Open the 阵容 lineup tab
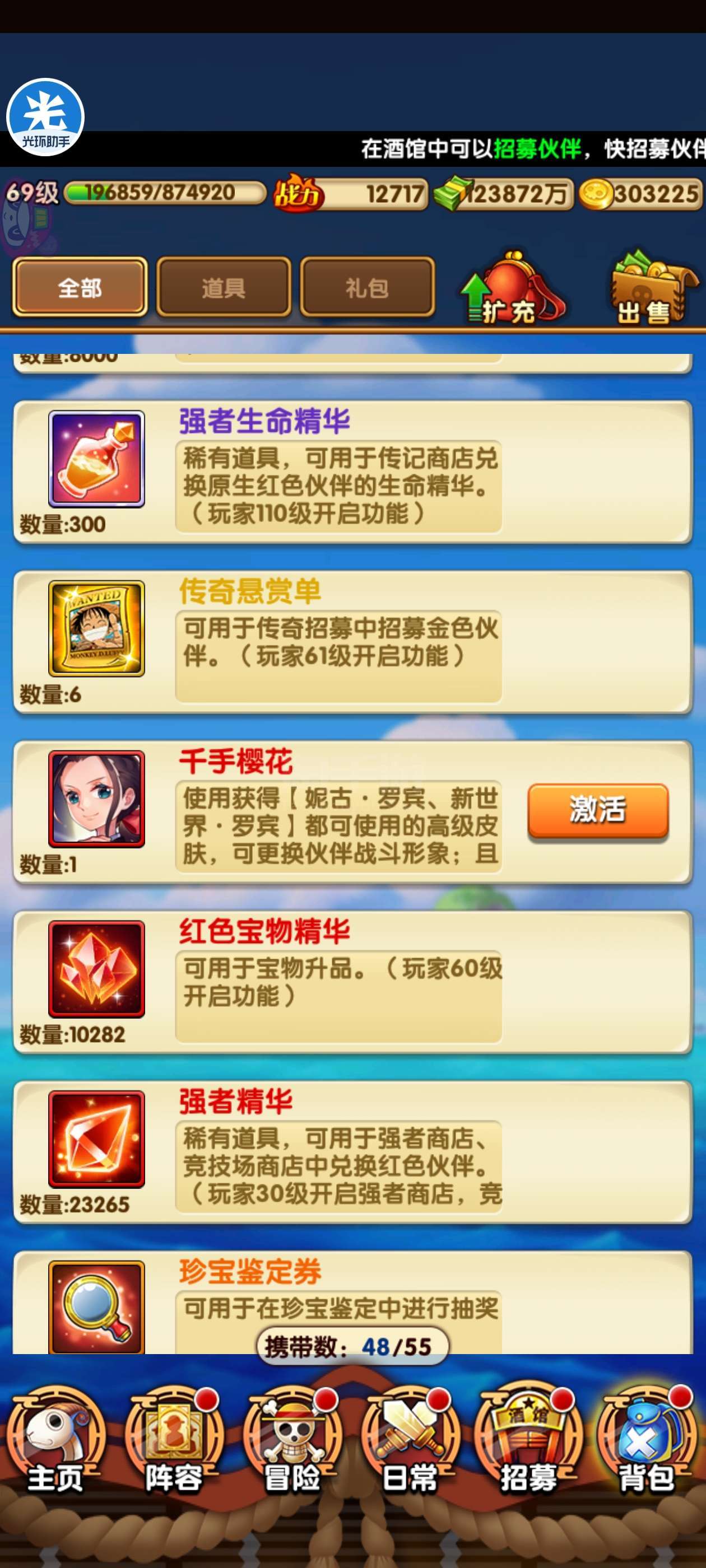Viewport: 706px width, 1568px height. (174, 1440)
